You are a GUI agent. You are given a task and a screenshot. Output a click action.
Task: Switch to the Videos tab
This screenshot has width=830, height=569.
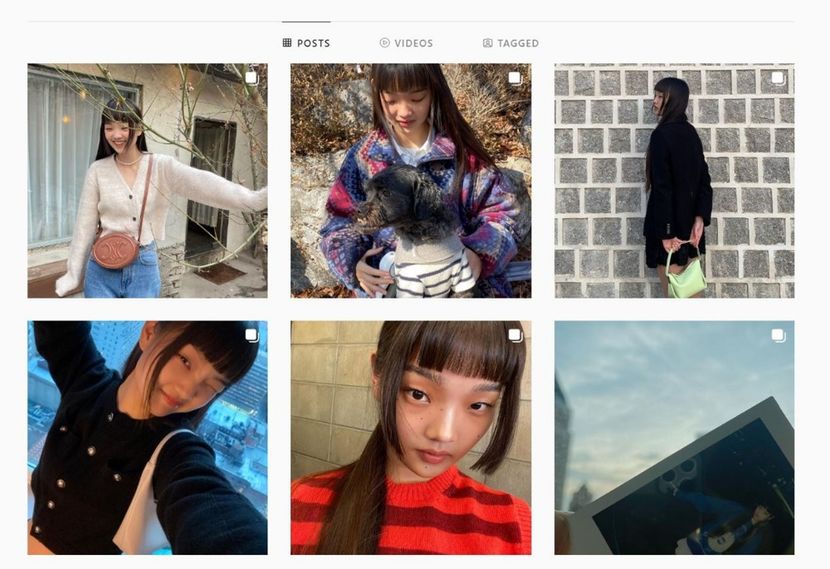coord(406,43)
